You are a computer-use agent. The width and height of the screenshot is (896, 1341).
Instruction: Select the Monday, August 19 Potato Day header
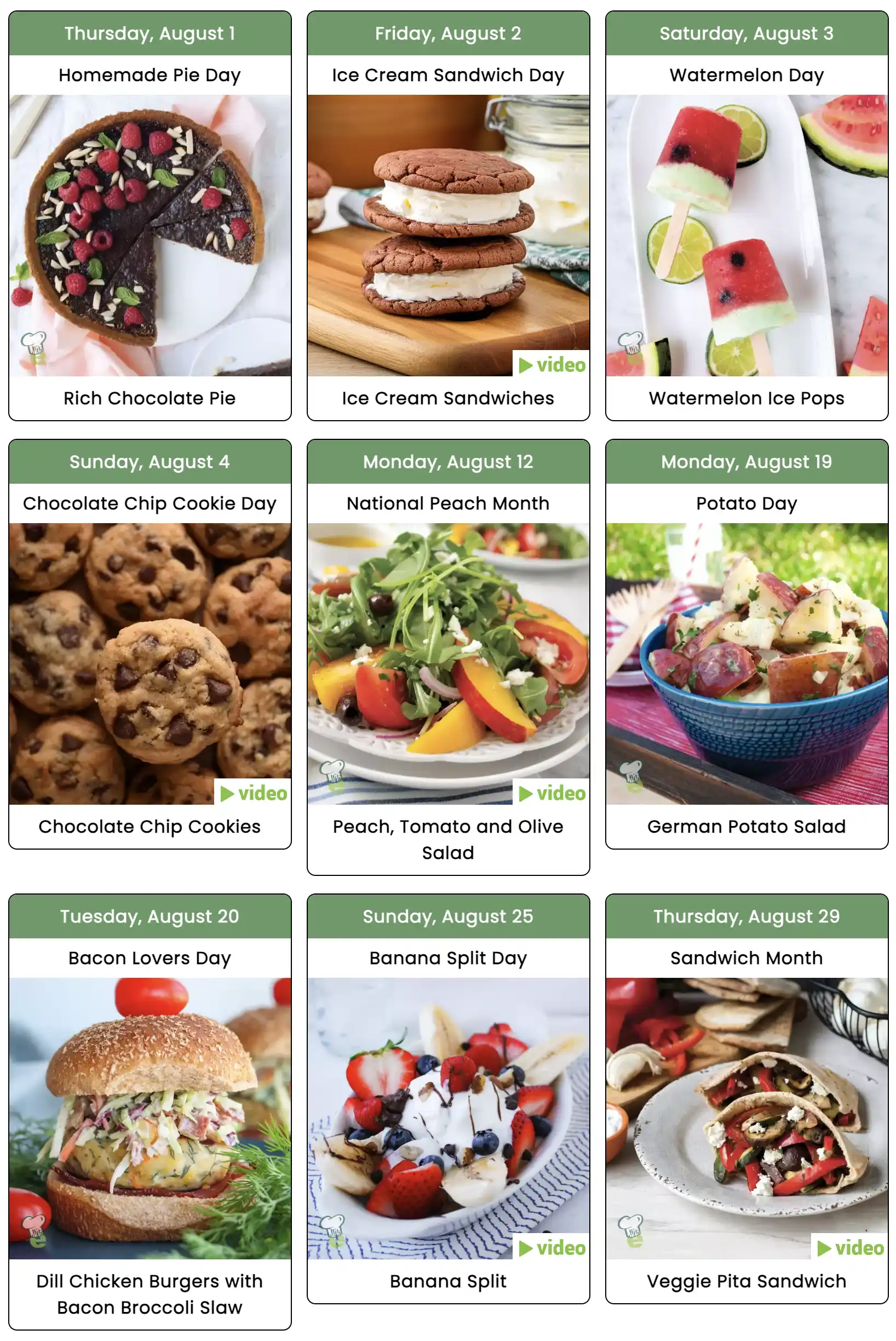[x=746, y=462]
